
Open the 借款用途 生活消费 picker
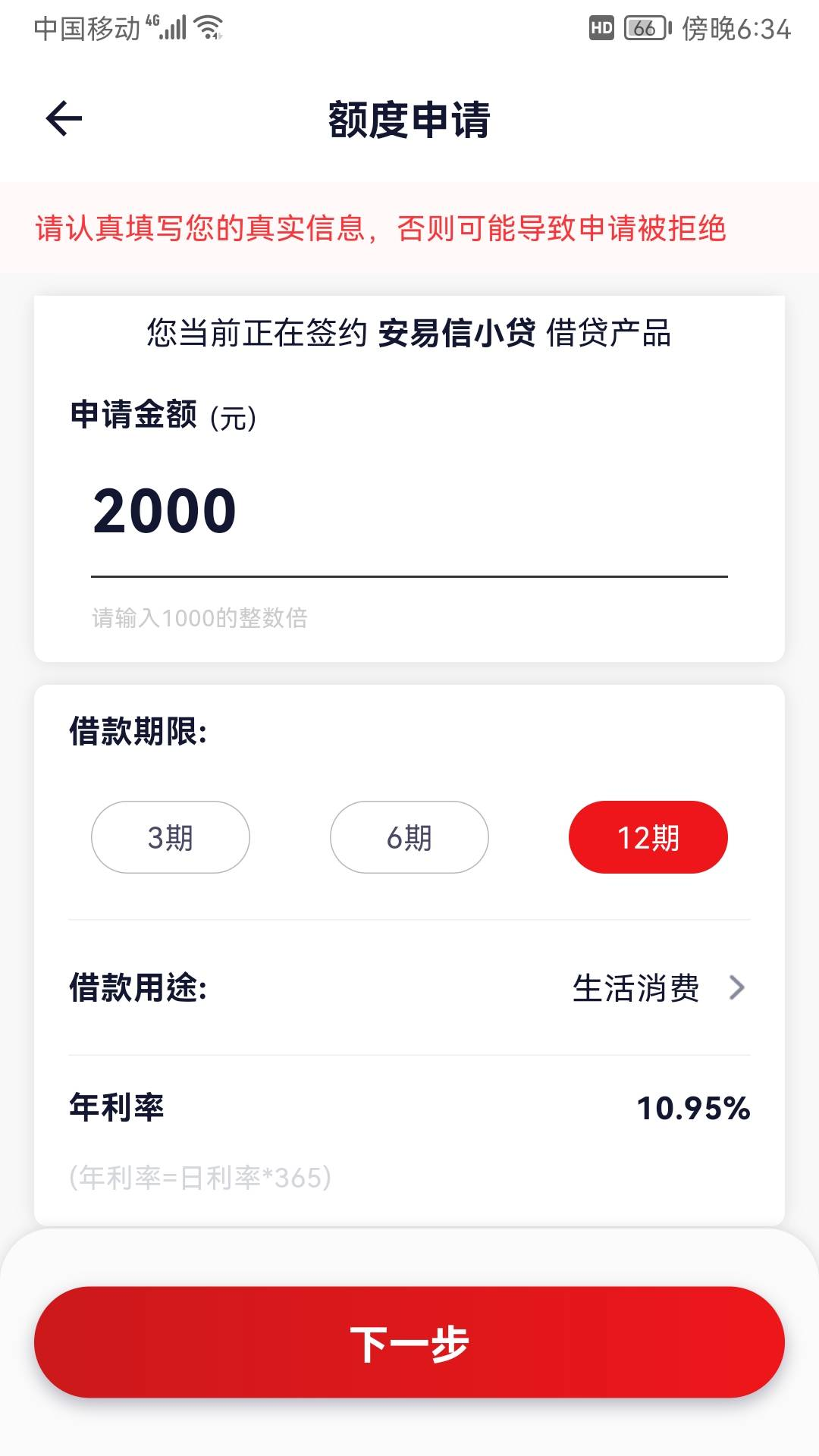657,988
